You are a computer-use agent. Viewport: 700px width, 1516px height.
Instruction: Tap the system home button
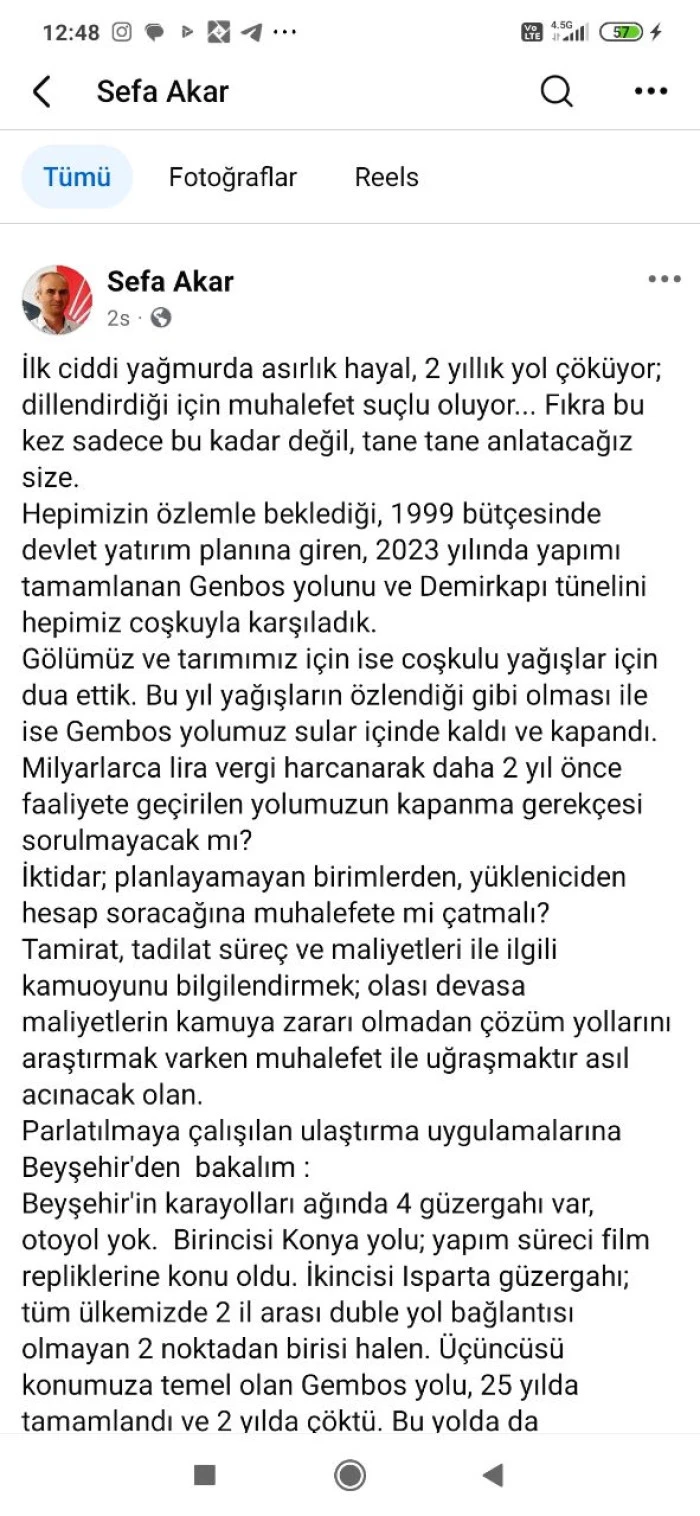tap(349, 1475)
